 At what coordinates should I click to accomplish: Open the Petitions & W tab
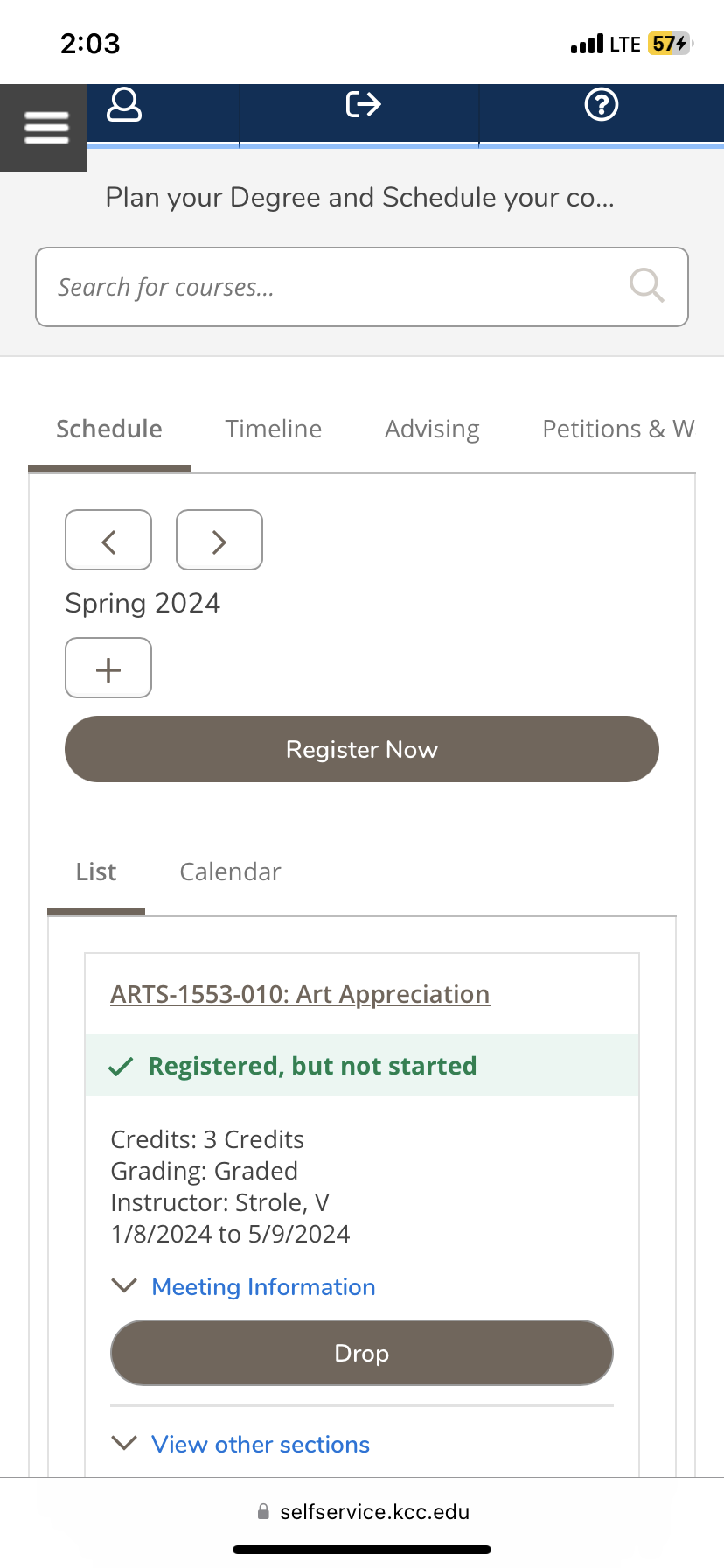619,429
